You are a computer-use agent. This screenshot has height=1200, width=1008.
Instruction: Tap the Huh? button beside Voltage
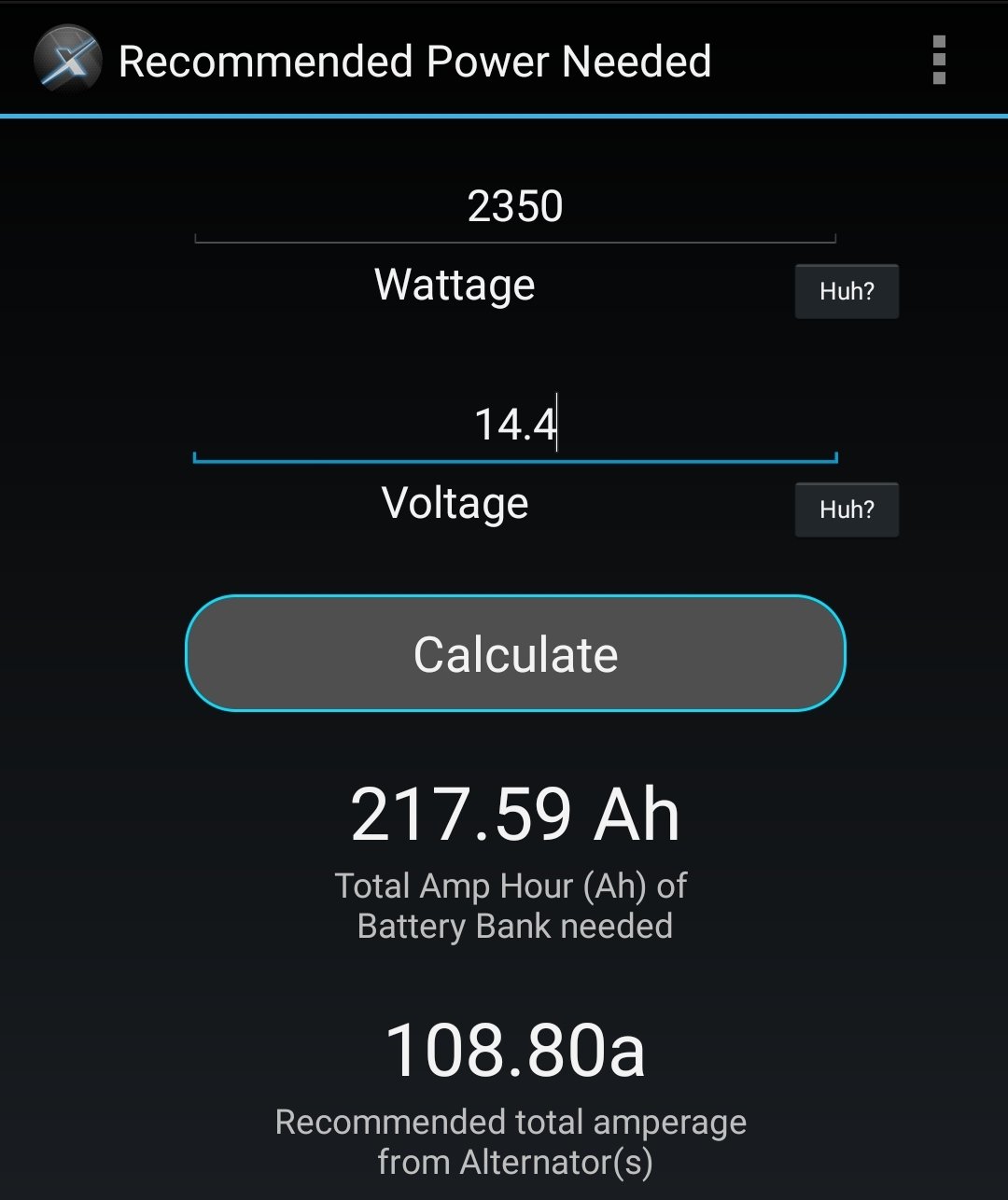point(847,509)
